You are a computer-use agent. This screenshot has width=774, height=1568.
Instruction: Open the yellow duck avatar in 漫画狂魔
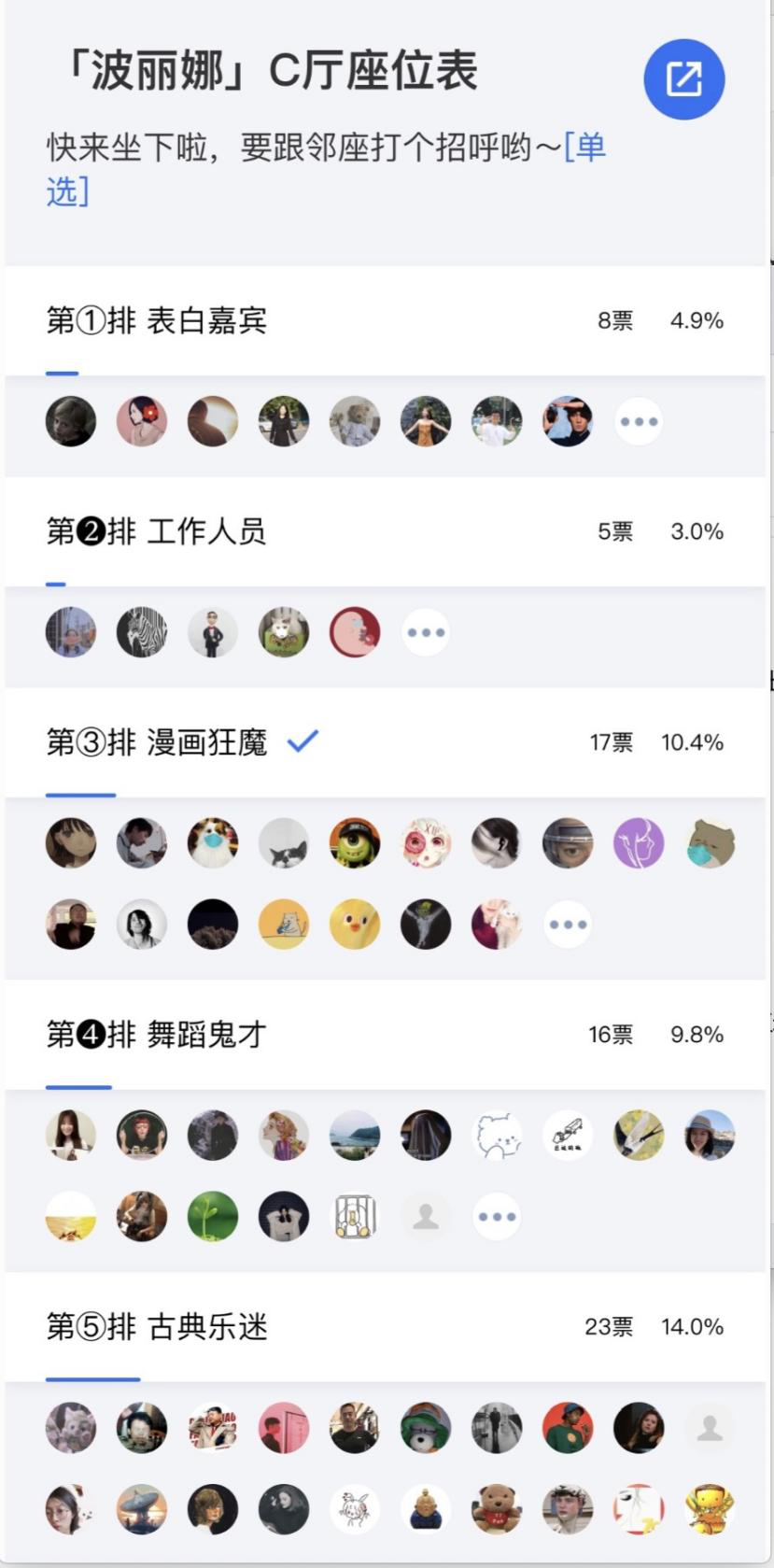click(355, 925)
